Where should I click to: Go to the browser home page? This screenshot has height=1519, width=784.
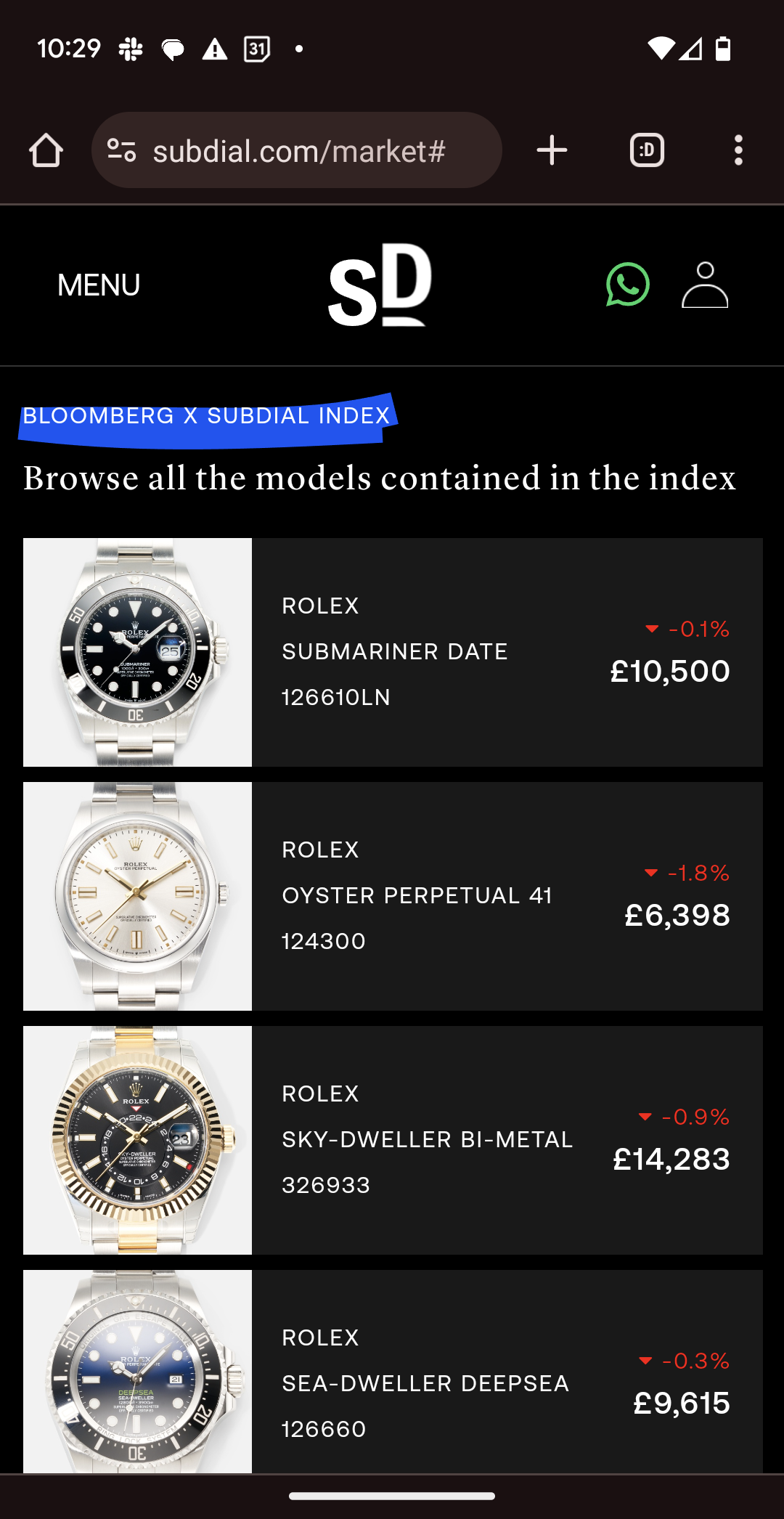[46, 150]
